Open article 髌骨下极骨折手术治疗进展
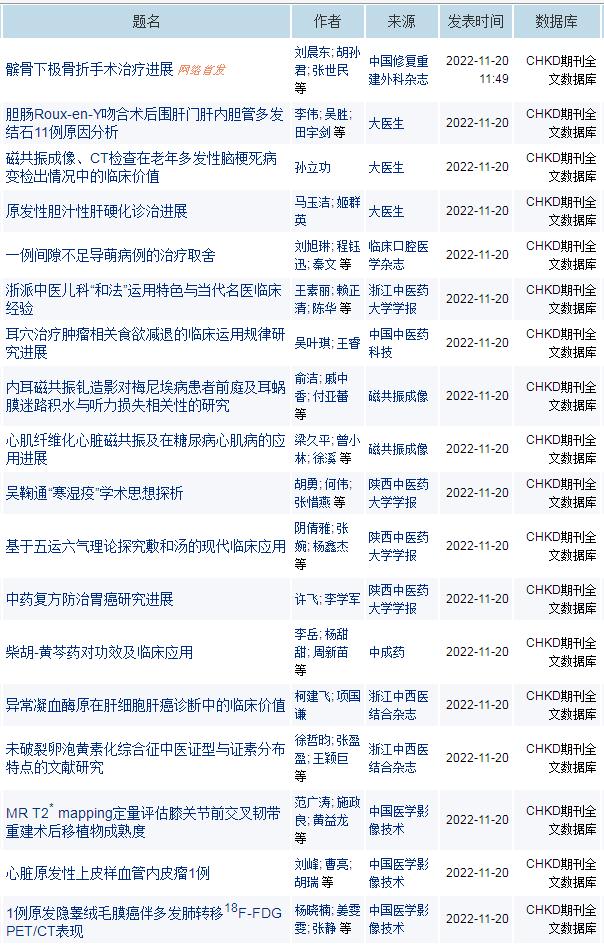This screenshot has width=604, height=951. [x=89, y=70]
